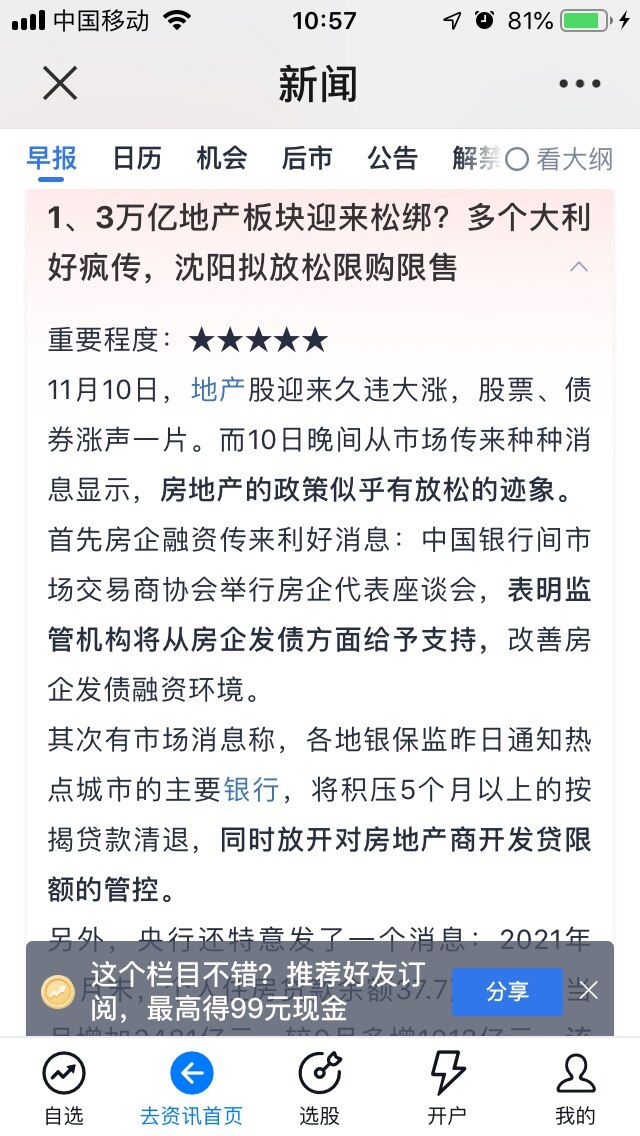Follow the 银行 link in the article
Screen dimensions: 640x1136
pos(250,790)
